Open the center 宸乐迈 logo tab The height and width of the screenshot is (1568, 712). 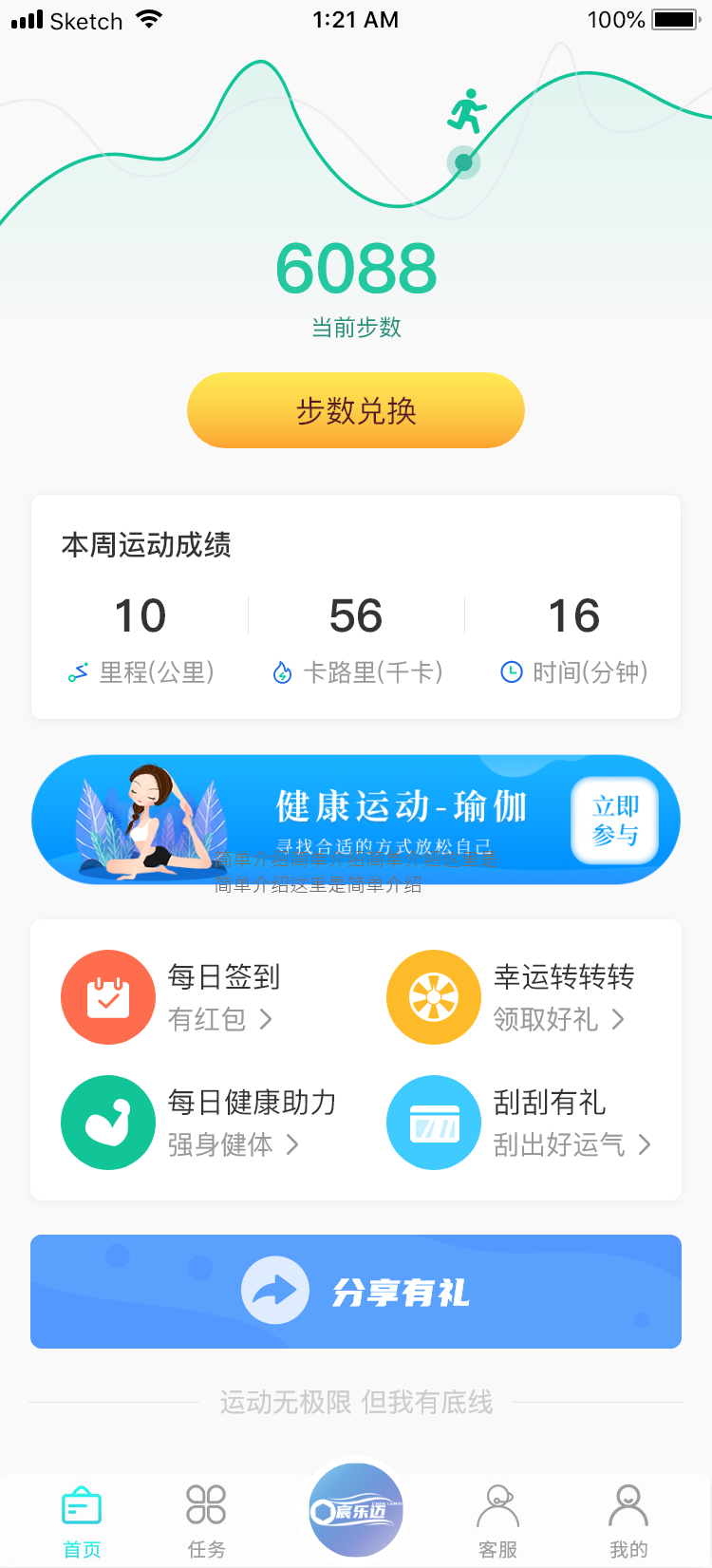tap(356, 1511)
